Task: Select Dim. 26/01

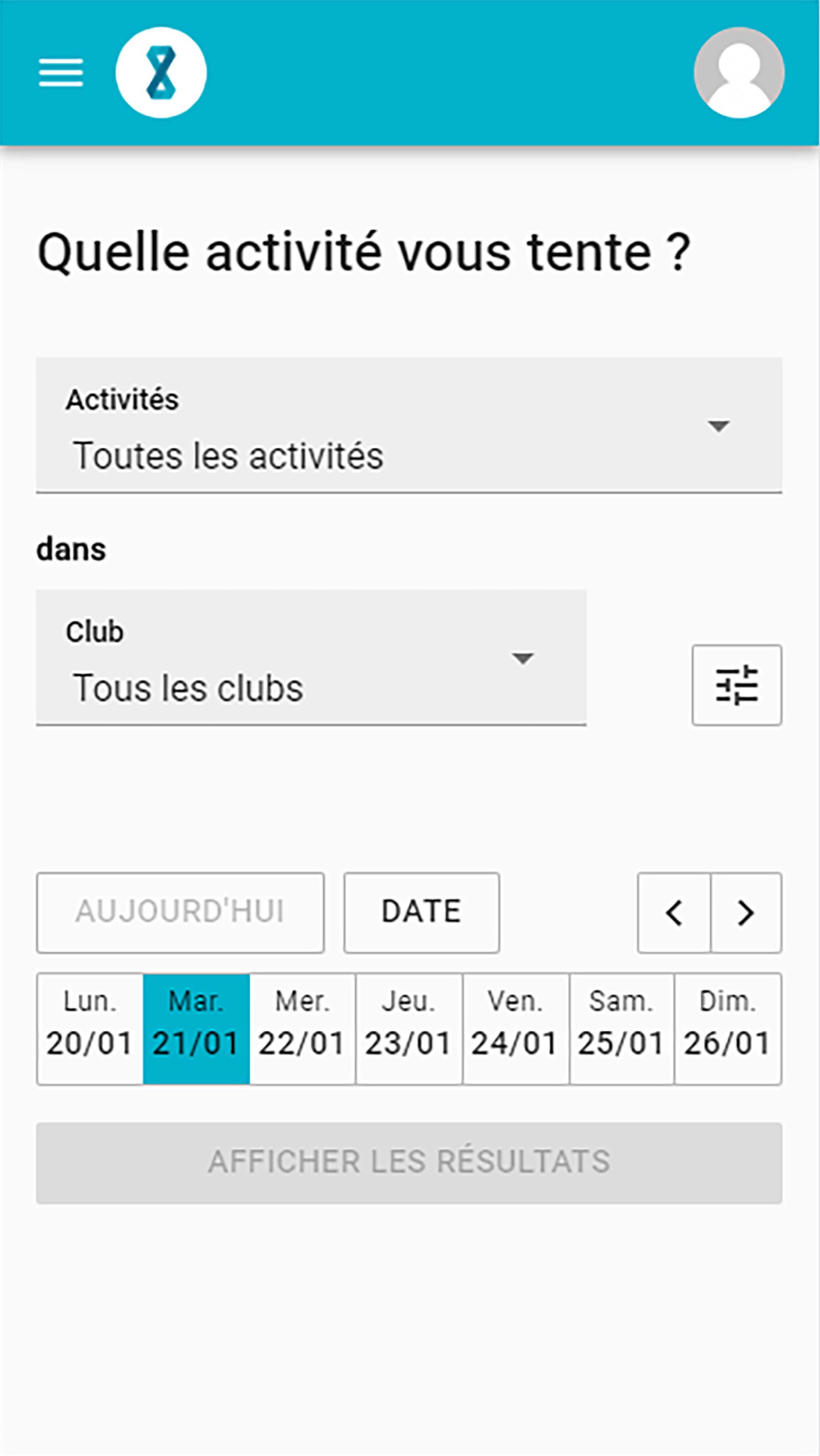Action: tap(728, 1029)
